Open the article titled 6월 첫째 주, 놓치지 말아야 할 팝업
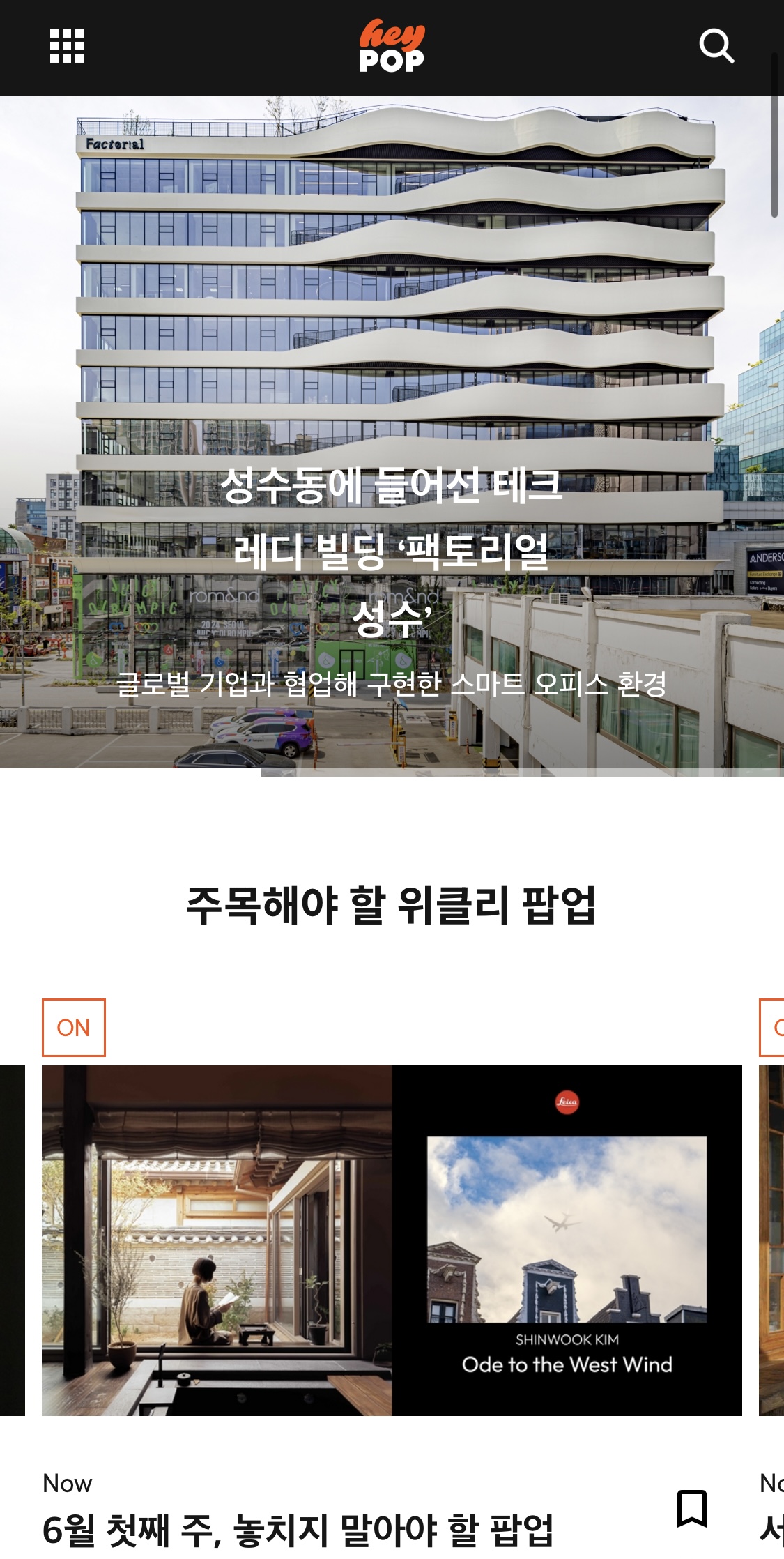Viewport: 784px width, 1559px height. point(298,1530)
